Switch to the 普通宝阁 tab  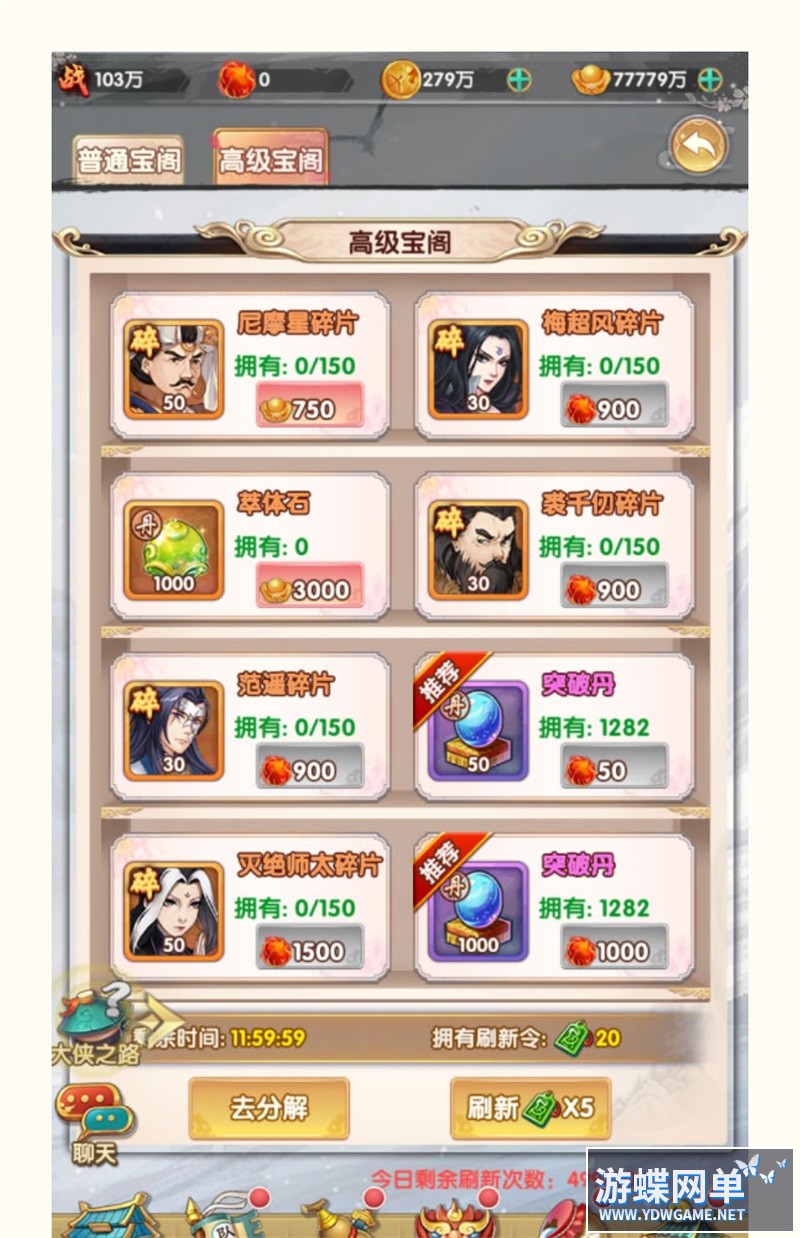click(128, 160)
